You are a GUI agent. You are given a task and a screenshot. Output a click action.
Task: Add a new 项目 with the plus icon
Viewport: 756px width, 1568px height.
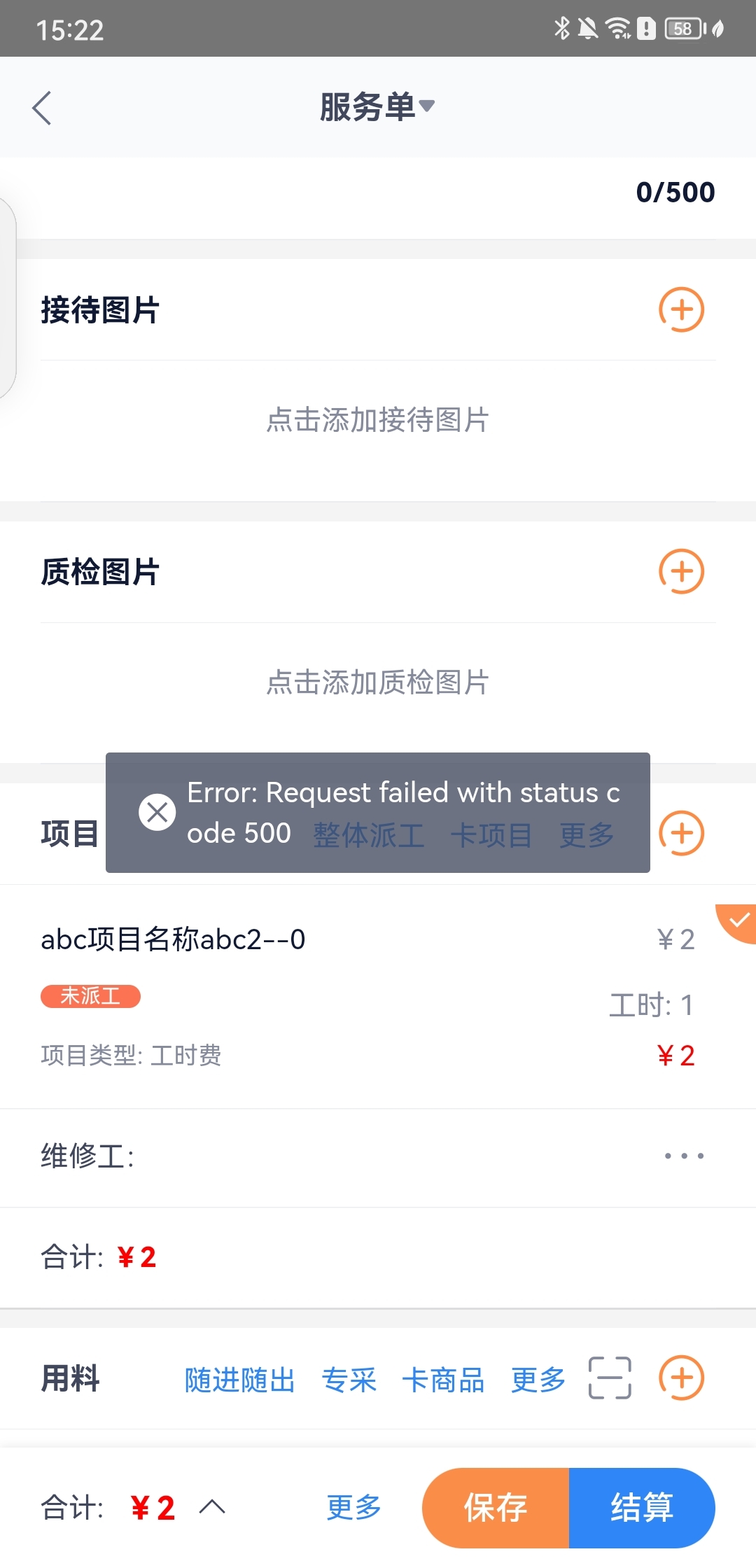[x=681, y=833]
